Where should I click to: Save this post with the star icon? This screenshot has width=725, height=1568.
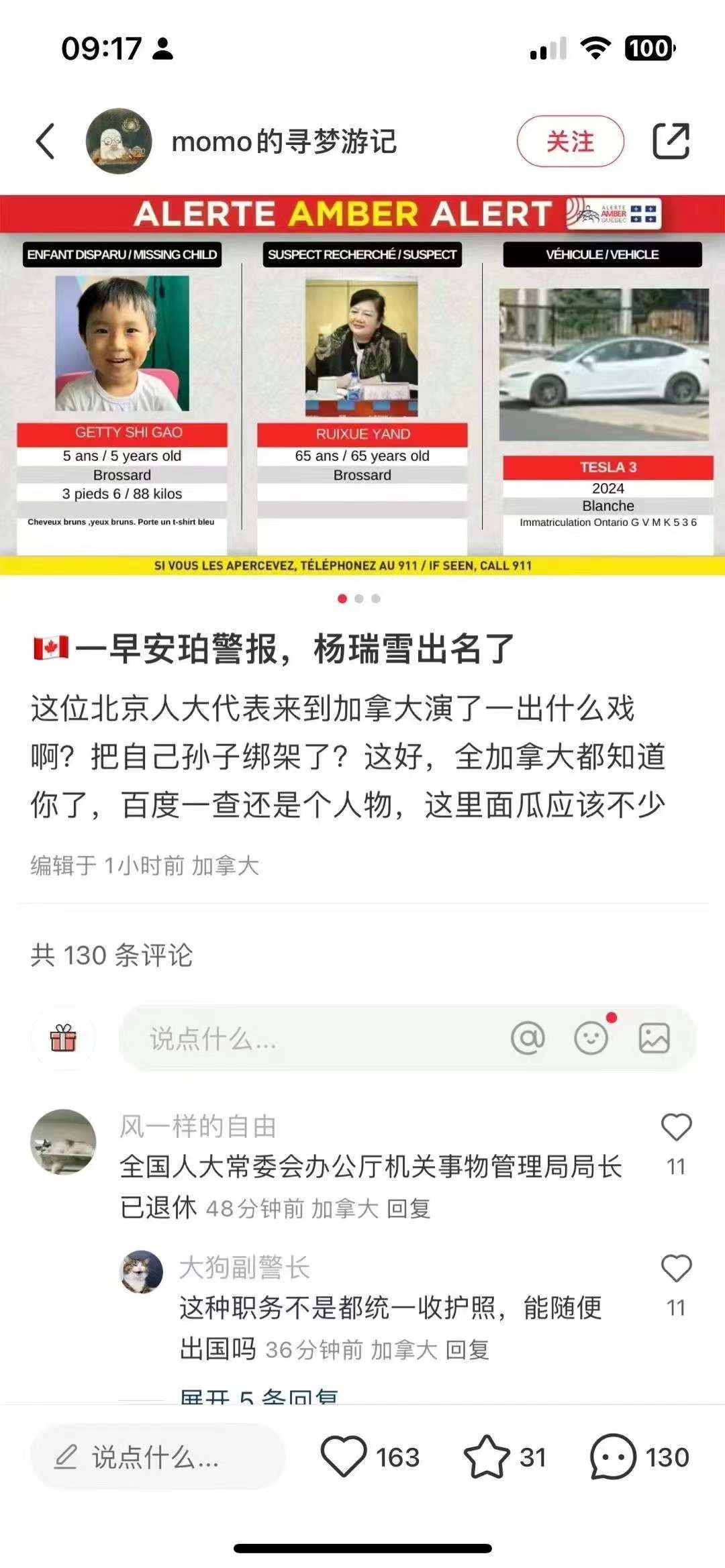[x=487, y=1457]
